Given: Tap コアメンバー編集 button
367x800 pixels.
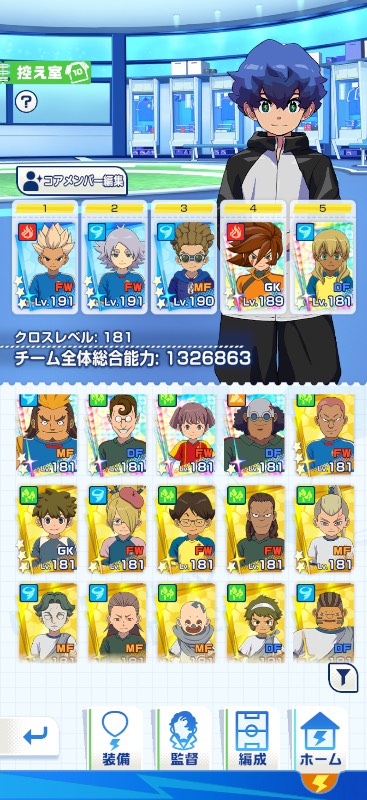Looking at the screenshot, I should [71, 181].
